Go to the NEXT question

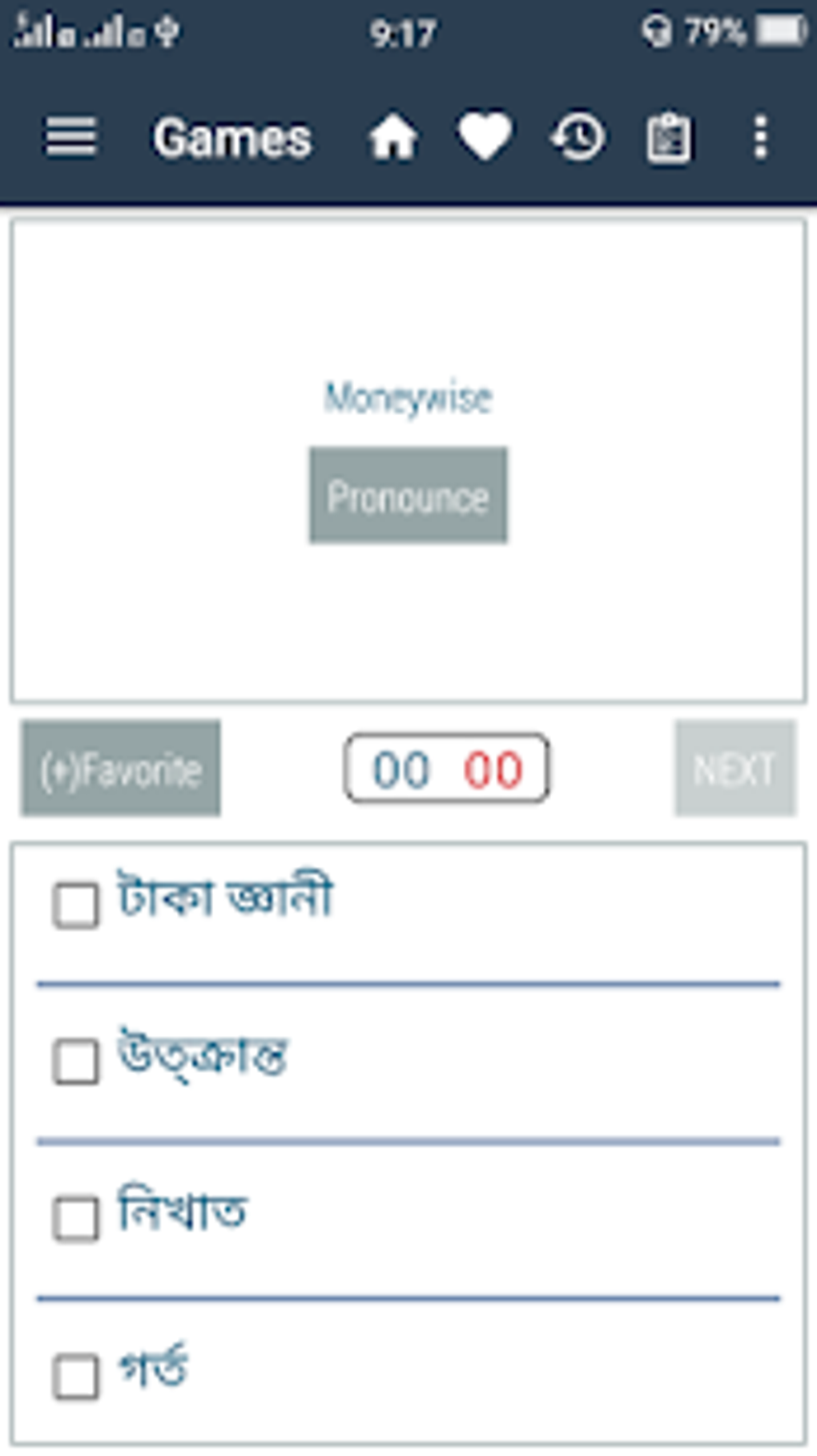735,768
